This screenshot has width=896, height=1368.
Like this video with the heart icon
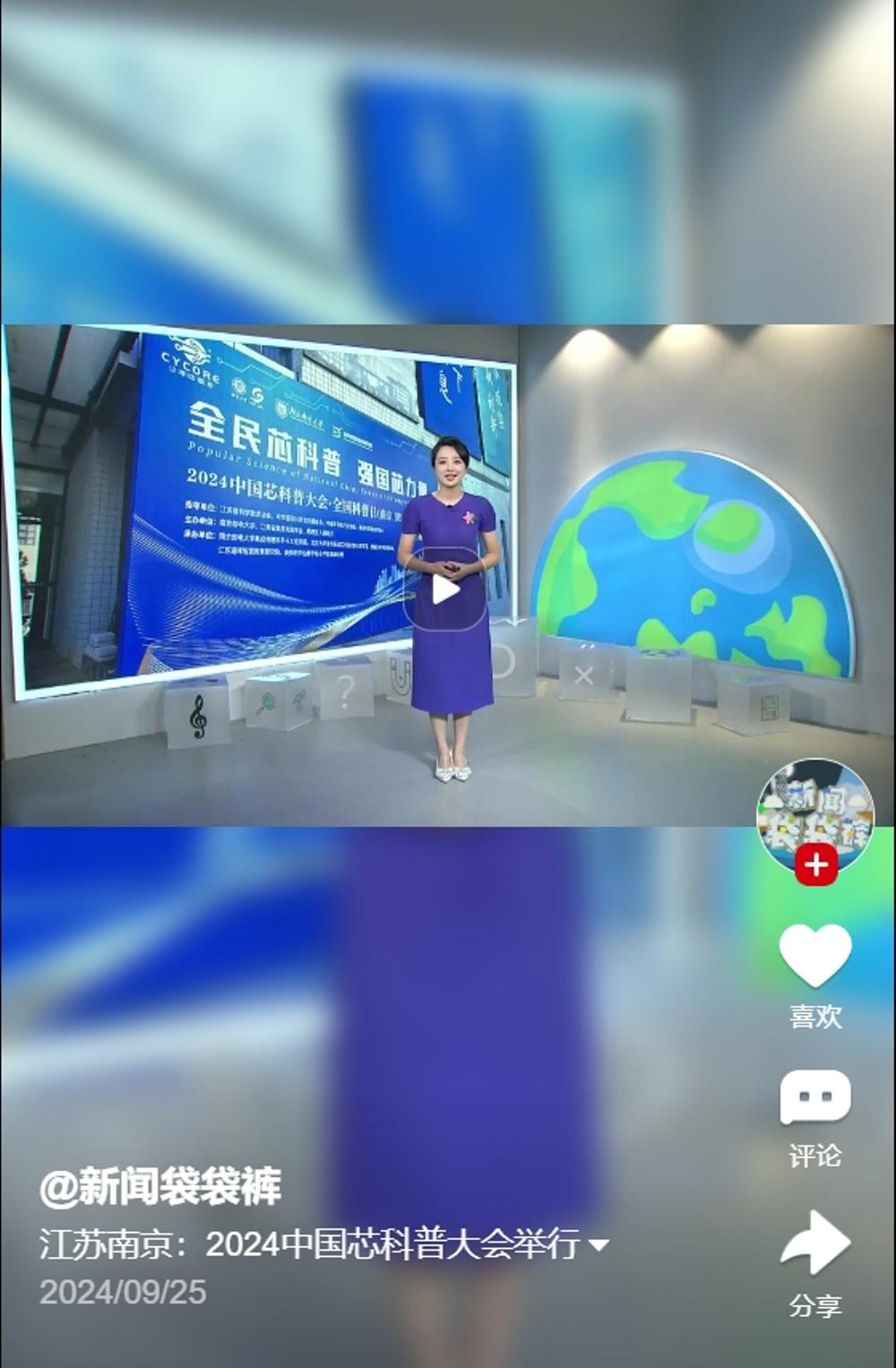click(x=814, y=956)
